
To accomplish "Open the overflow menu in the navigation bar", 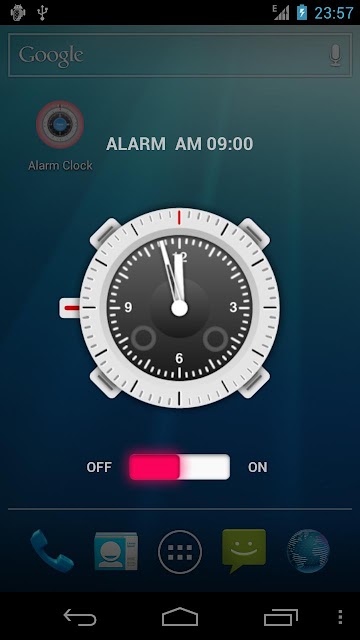I will (x=340, y=617).
